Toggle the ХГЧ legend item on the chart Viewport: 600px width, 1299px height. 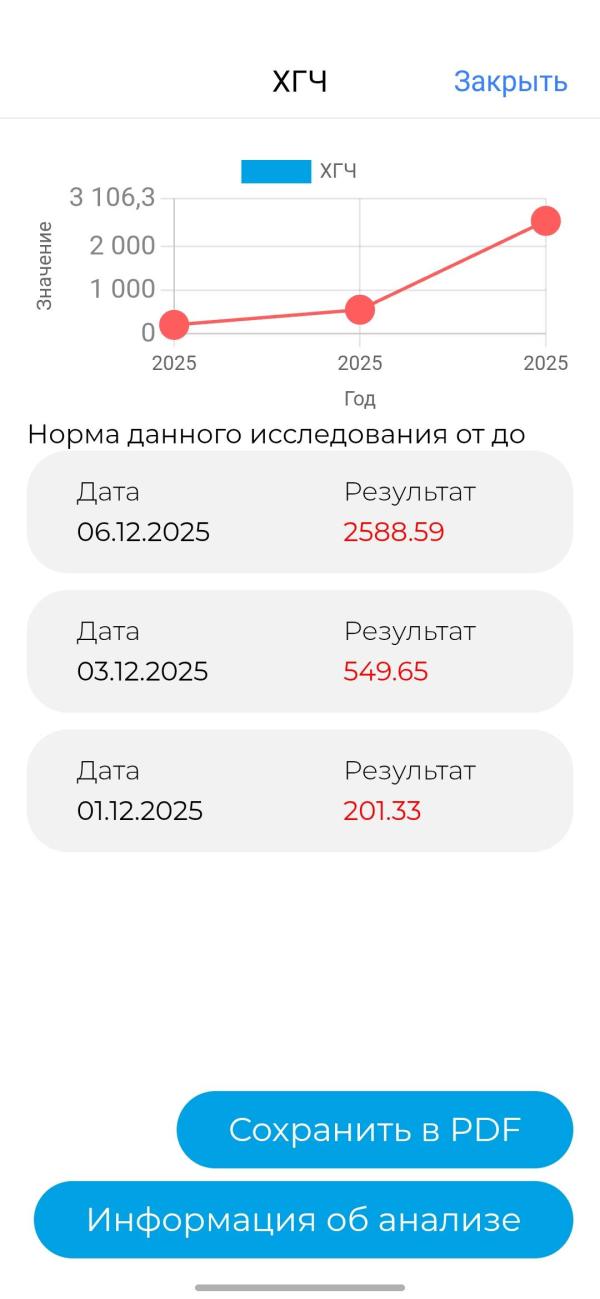299,171
